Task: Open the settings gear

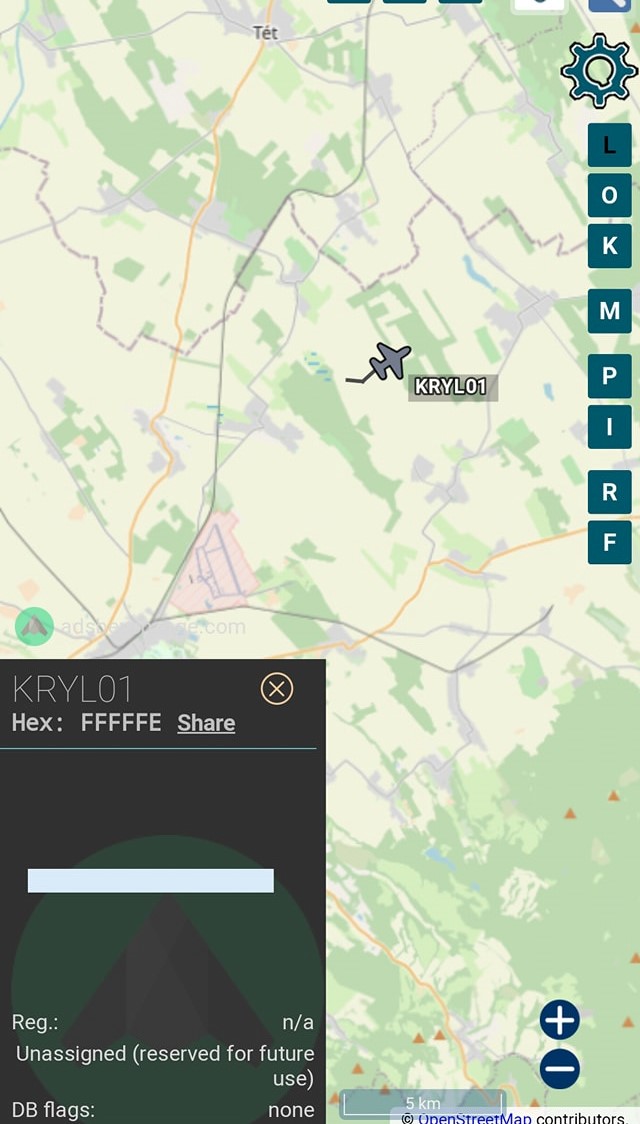Action: (x=599, y=71)
